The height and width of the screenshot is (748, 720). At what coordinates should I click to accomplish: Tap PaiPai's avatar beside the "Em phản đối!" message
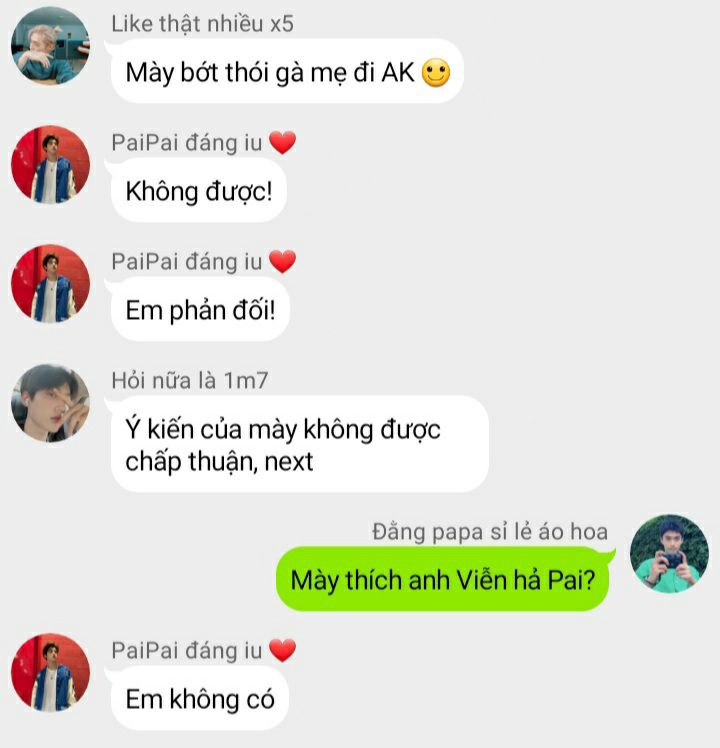(51, 284)
